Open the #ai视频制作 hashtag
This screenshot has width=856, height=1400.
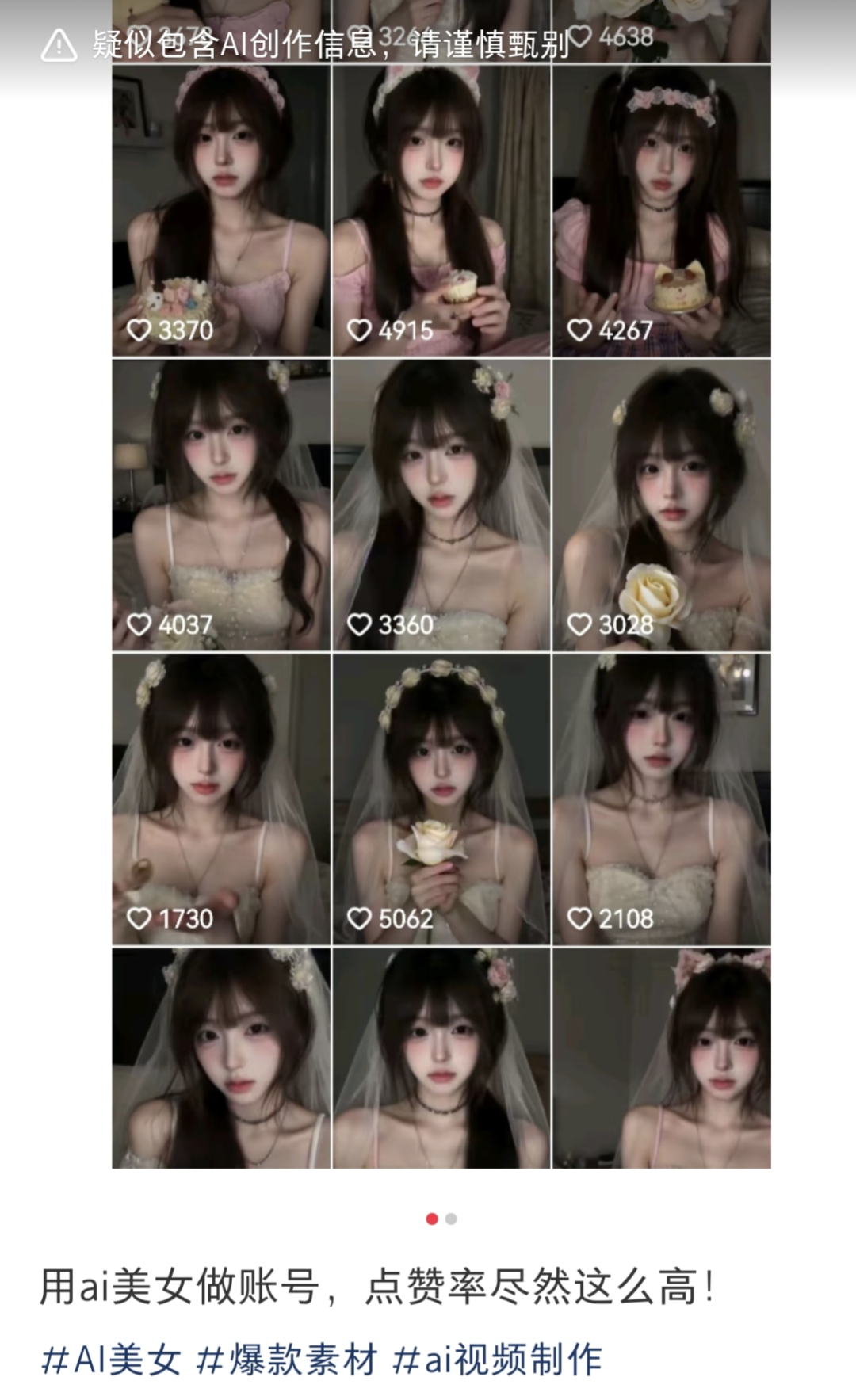click(x=498, y=1360)
